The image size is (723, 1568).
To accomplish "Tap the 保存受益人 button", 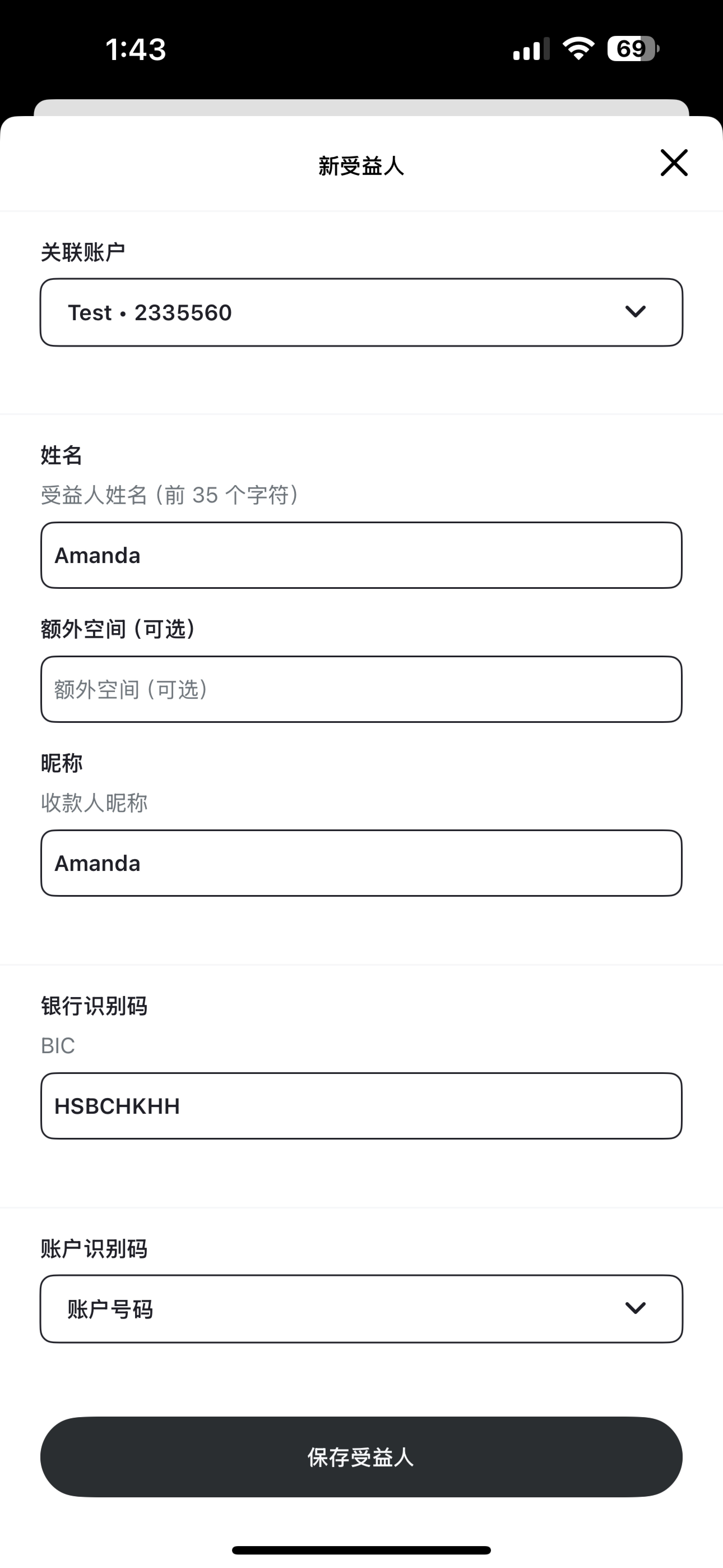I will 361,1457.
